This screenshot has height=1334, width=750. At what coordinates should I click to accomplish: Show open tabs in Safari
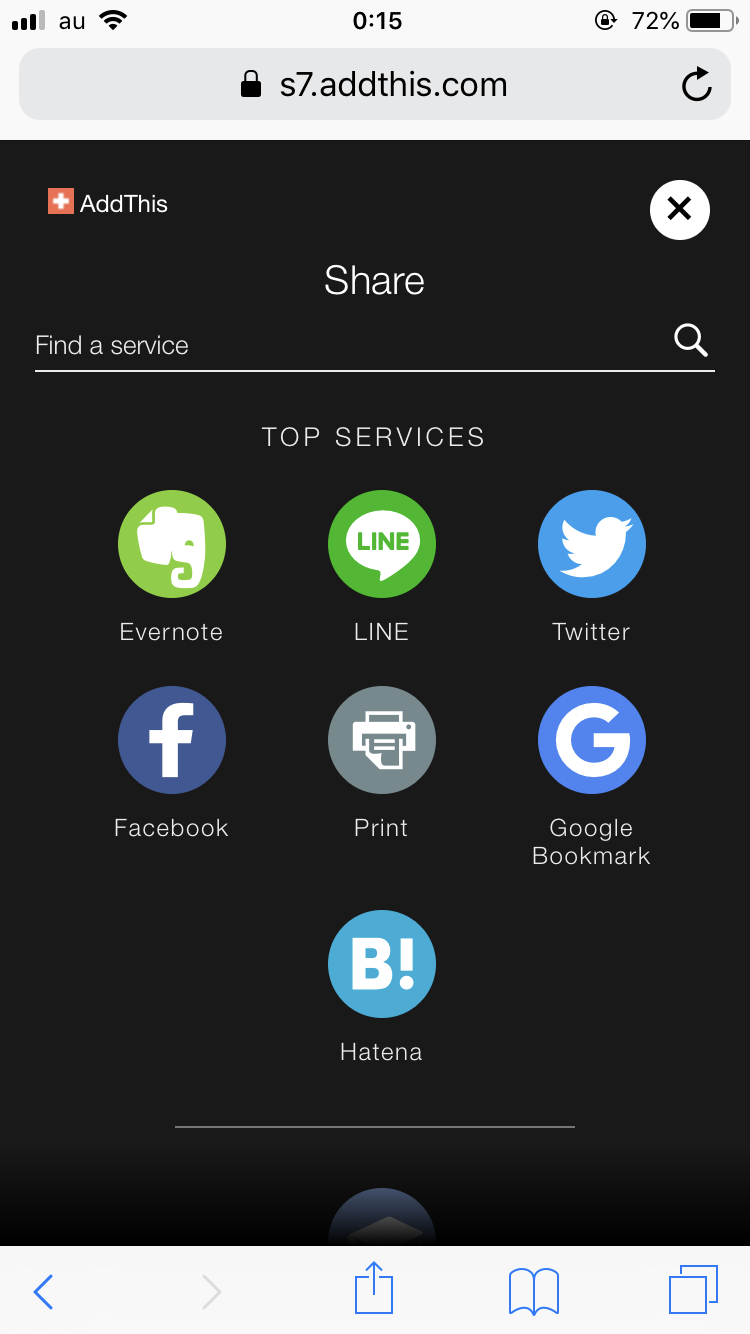[693, 1290]
